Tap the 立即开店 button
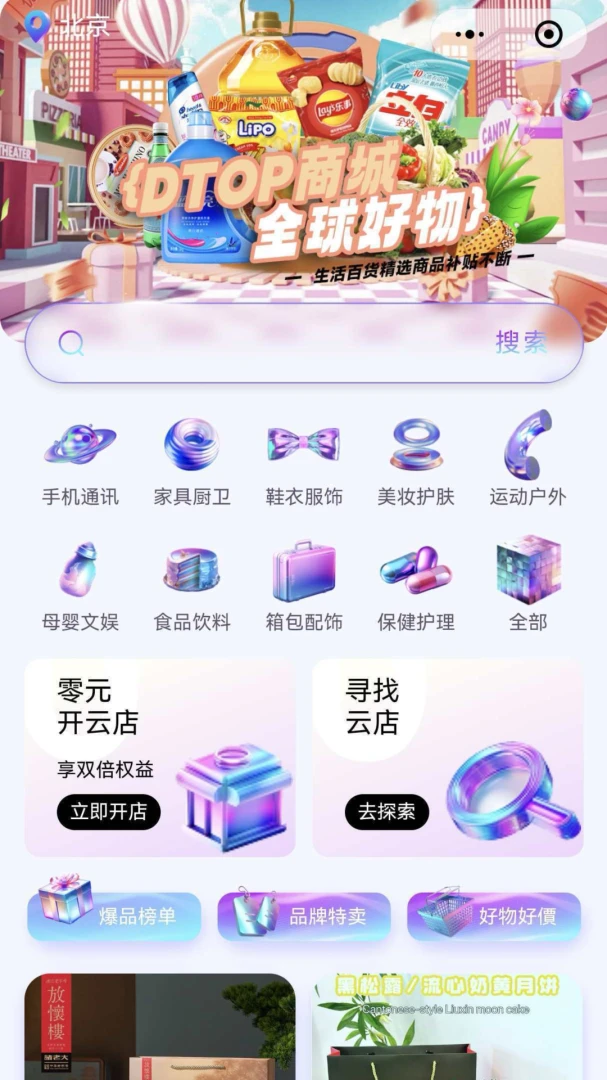Viewport: 607px width, 1080px height. [x=109, y=812]
